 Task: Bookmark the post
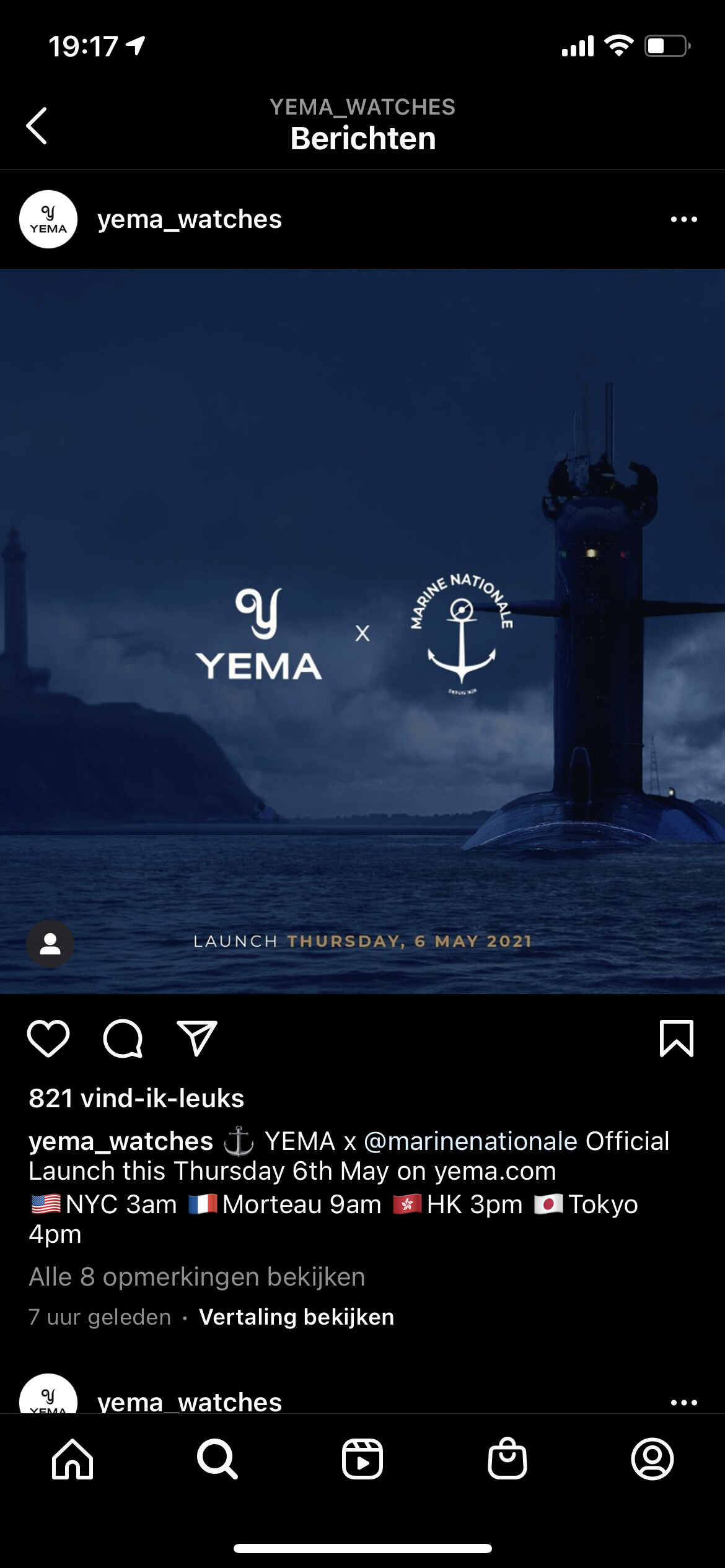tap(677, 1039)
